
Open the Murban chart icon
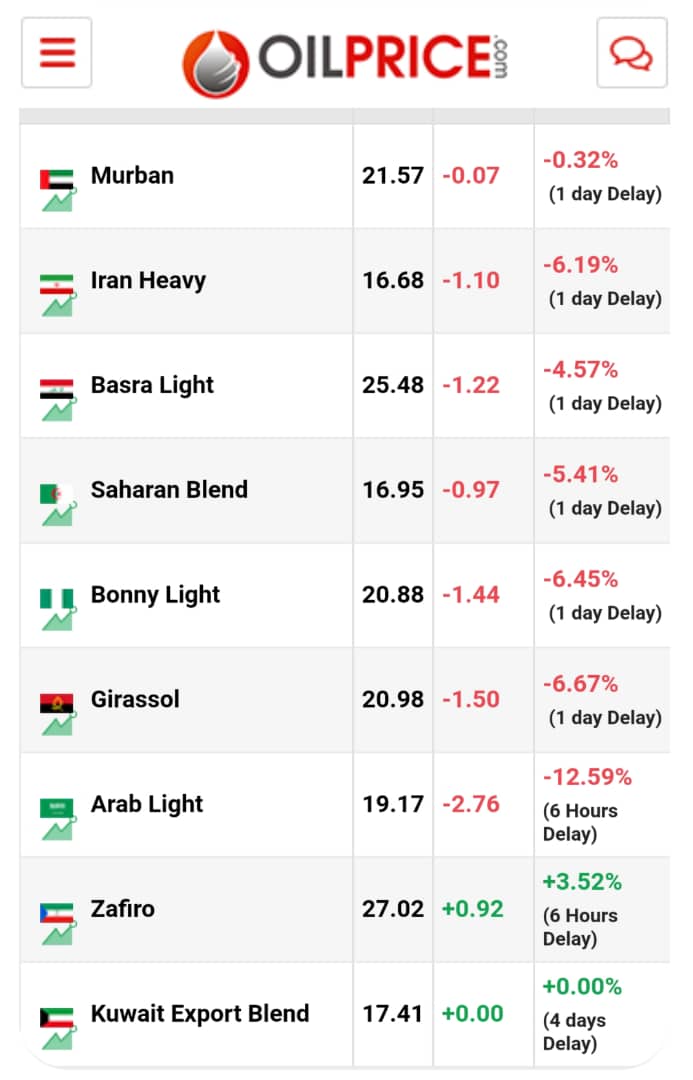point(58,199)
